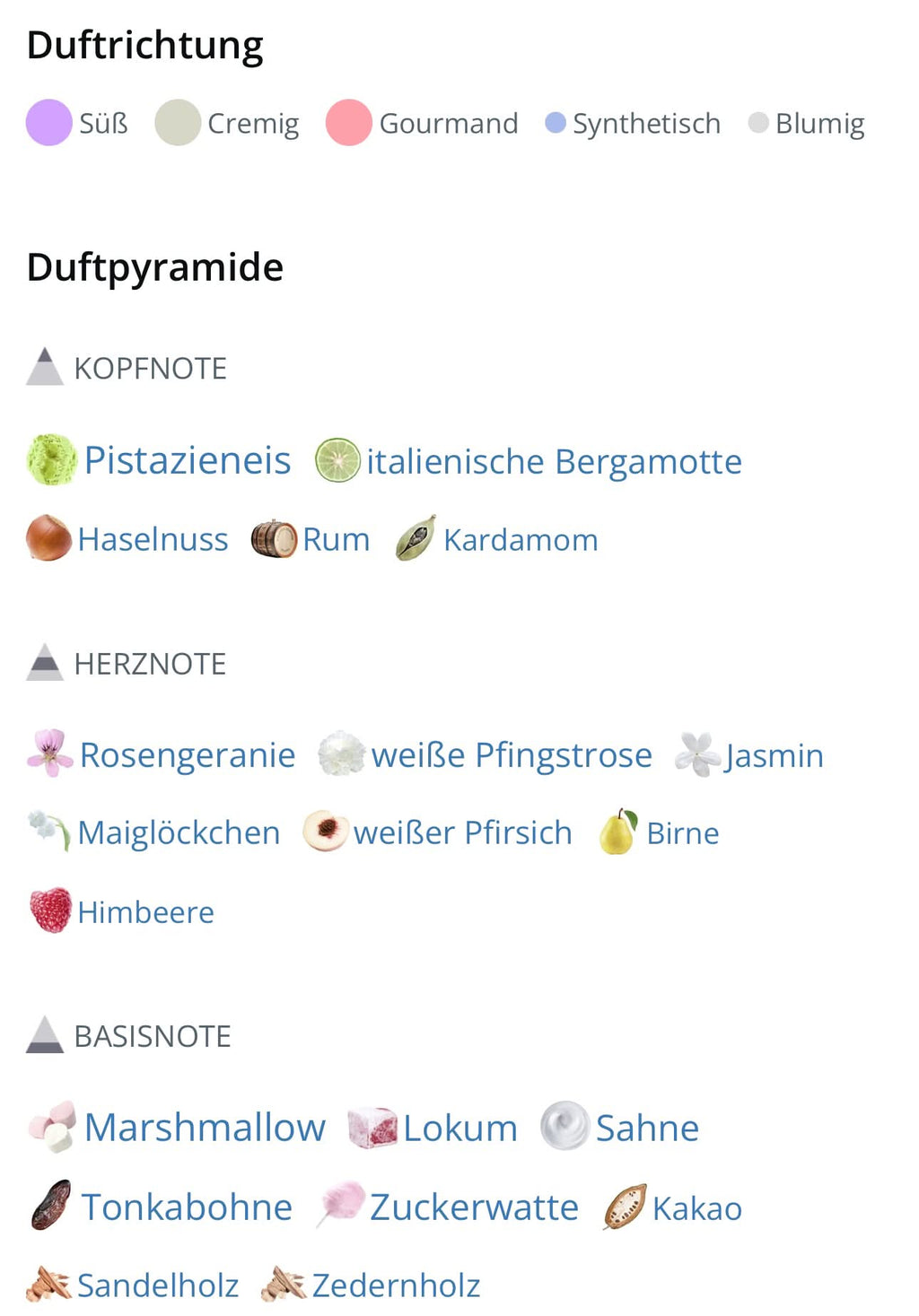Open the Zedernholz note
Image resolution: width=919 pixels, height=1316 pixels.
pos(395,1285)
